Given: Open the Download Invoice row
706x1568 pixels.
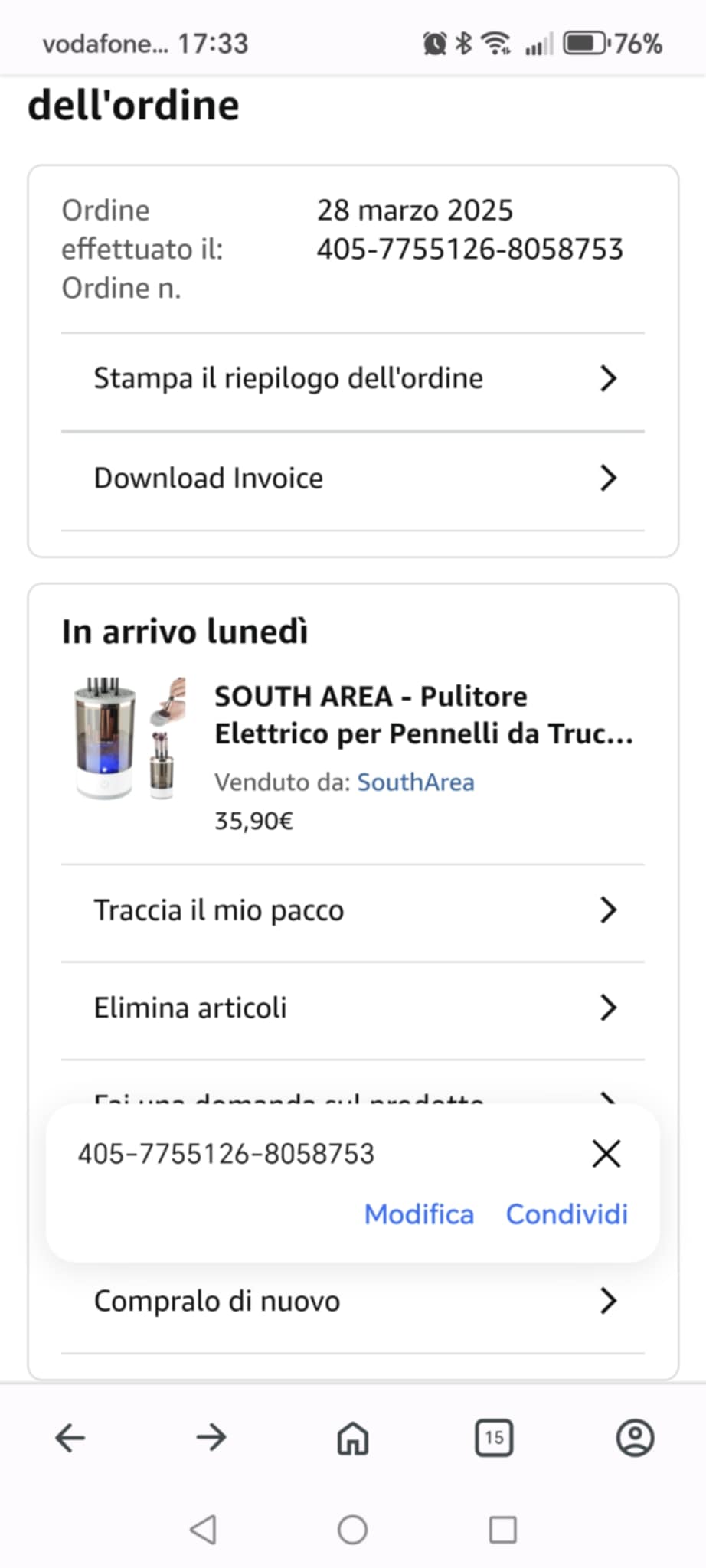Looking at the screenshot, I should point(352,478).
